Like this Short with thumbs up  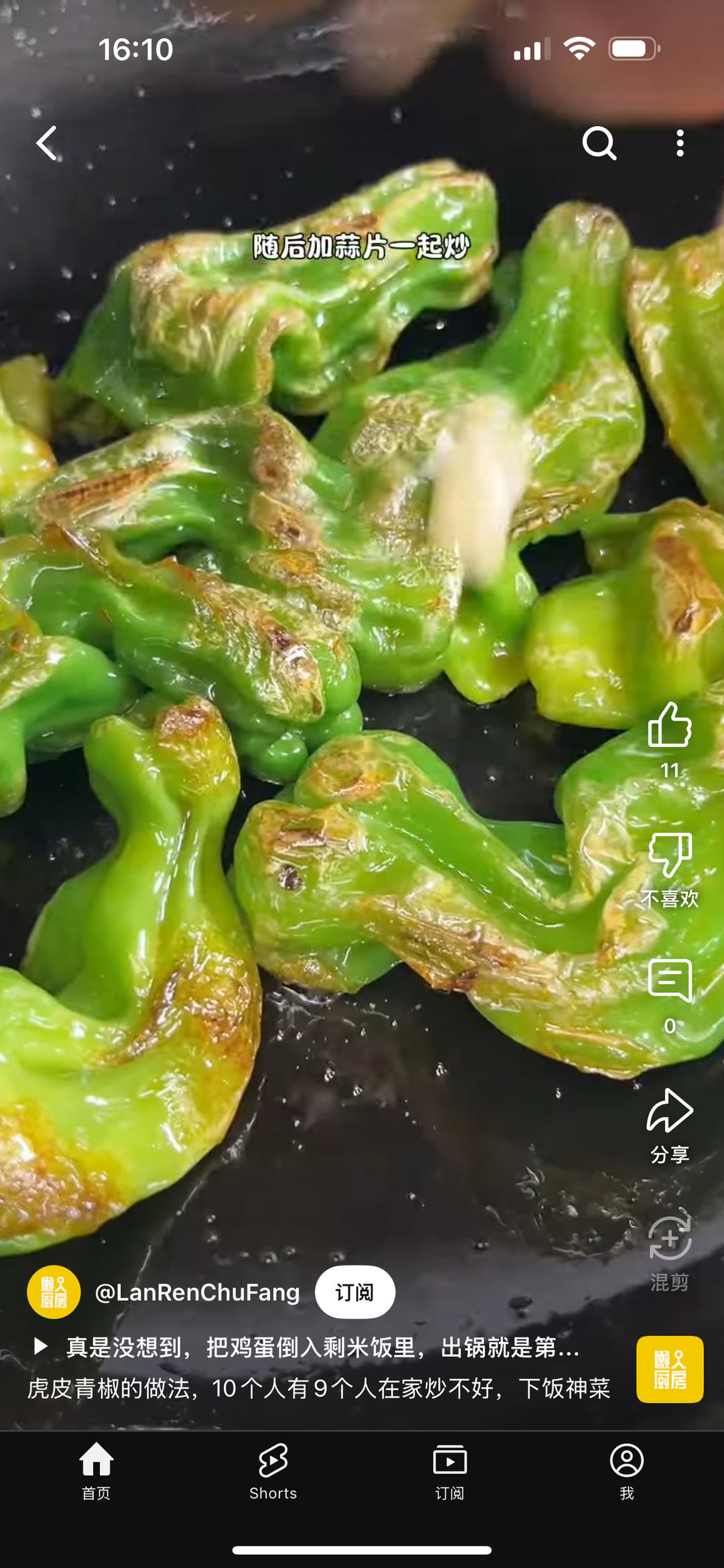coord(670,726)
